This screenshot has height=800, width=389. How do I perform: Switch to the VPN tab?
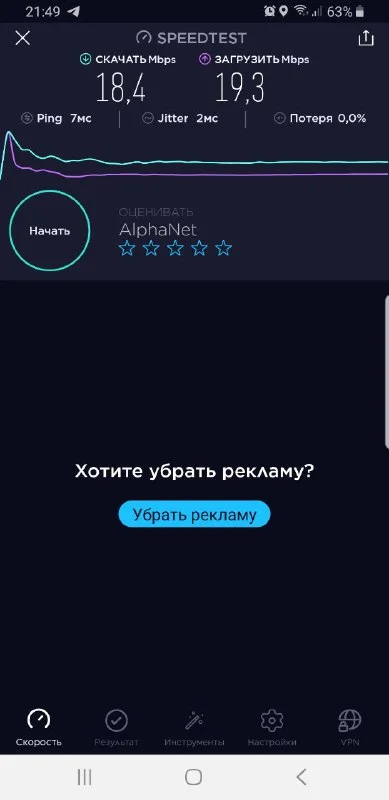350,728
